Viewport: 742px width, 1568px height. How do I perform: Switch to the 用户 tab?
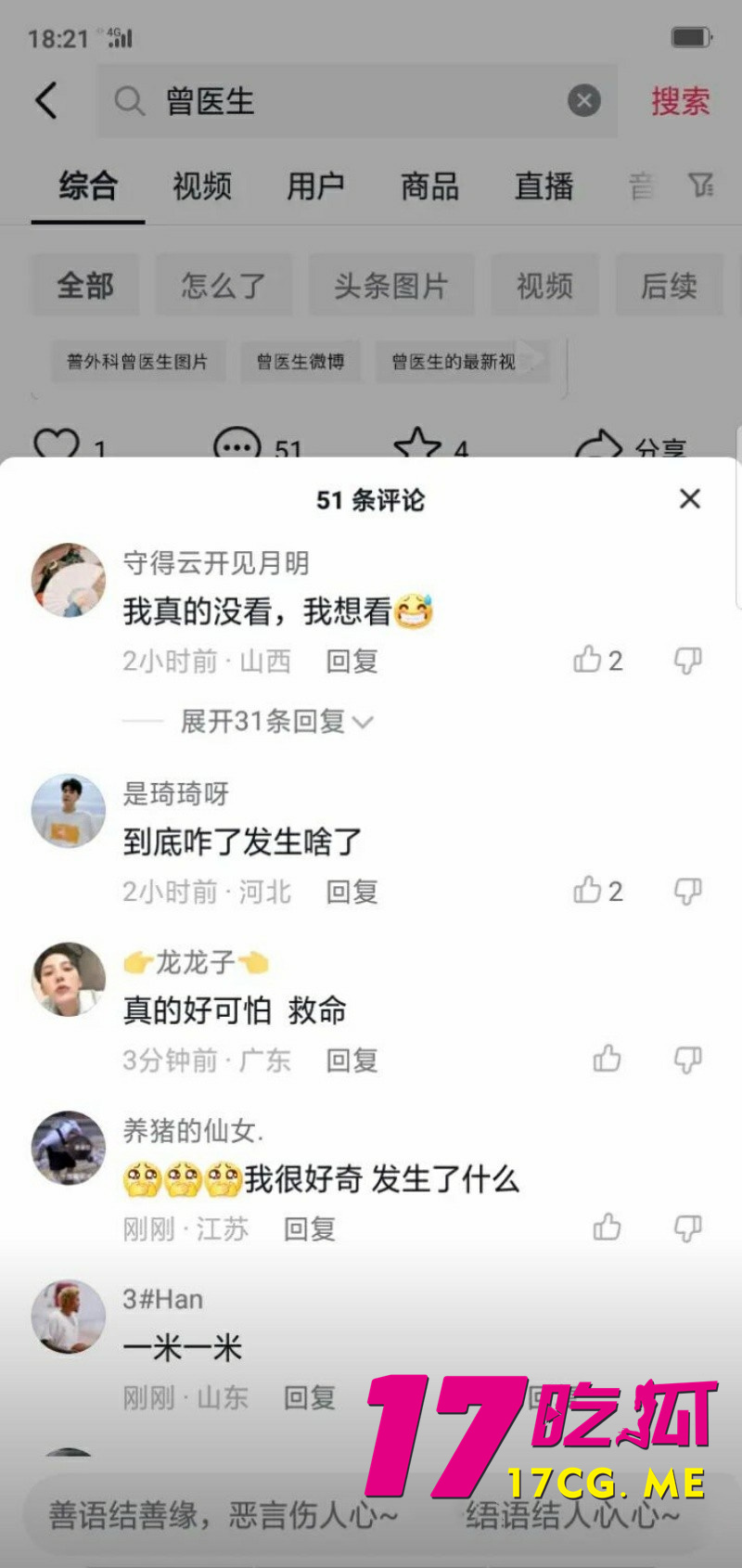click(x=314, y=186)
